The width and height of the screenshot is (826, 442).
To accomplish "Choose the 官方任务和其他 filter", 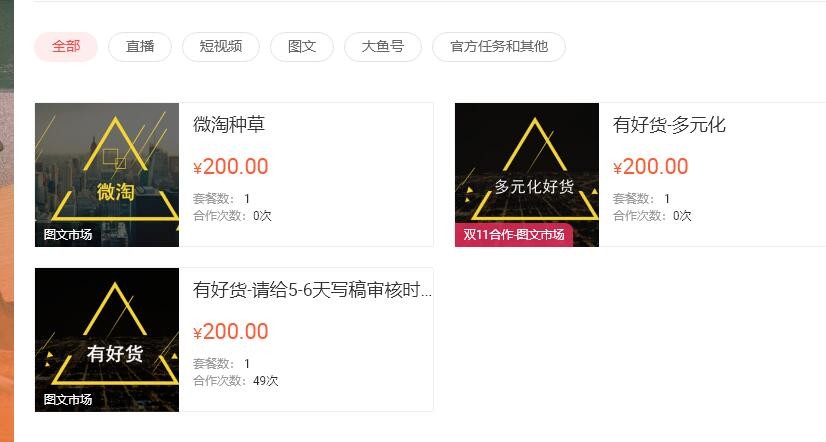I will tap(499, 47).
